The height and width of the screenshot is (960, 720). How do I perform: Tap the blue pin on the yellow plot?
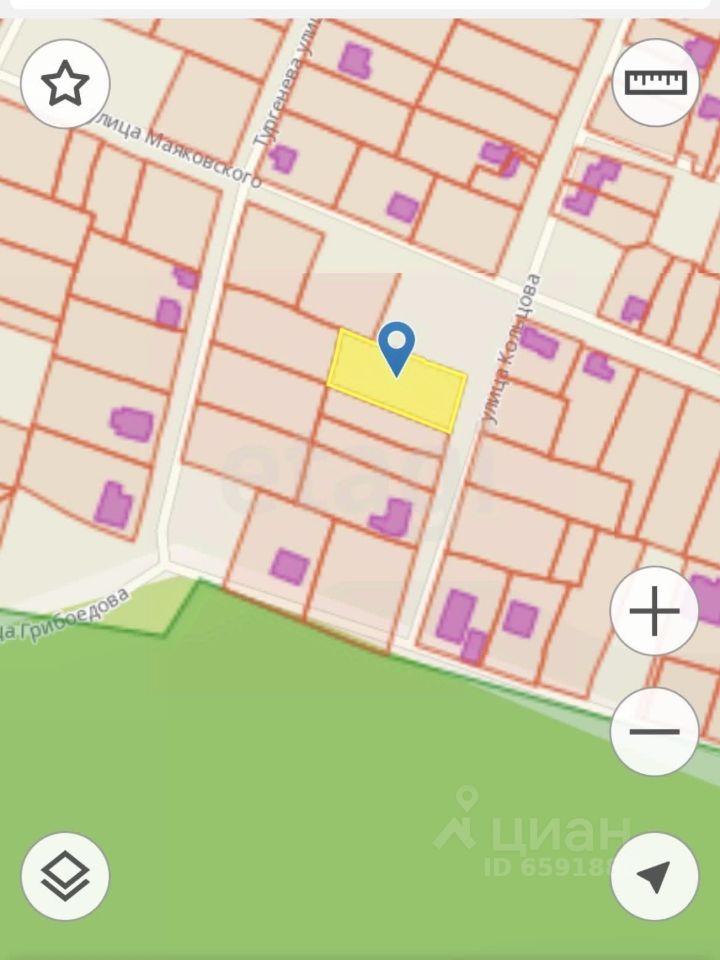click(397, 346)
